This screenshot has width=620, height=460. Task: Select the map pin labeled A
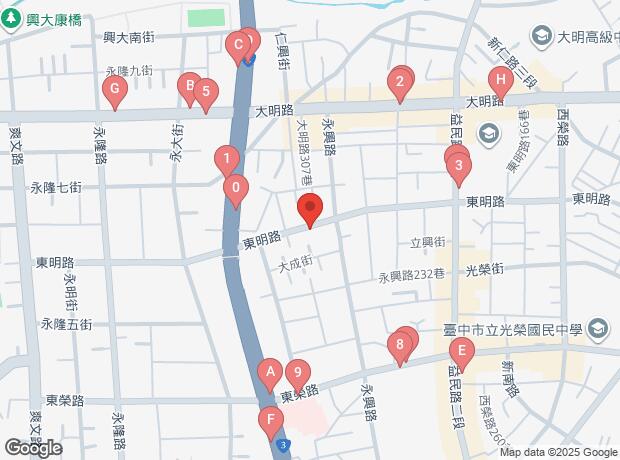click(269, 376)
